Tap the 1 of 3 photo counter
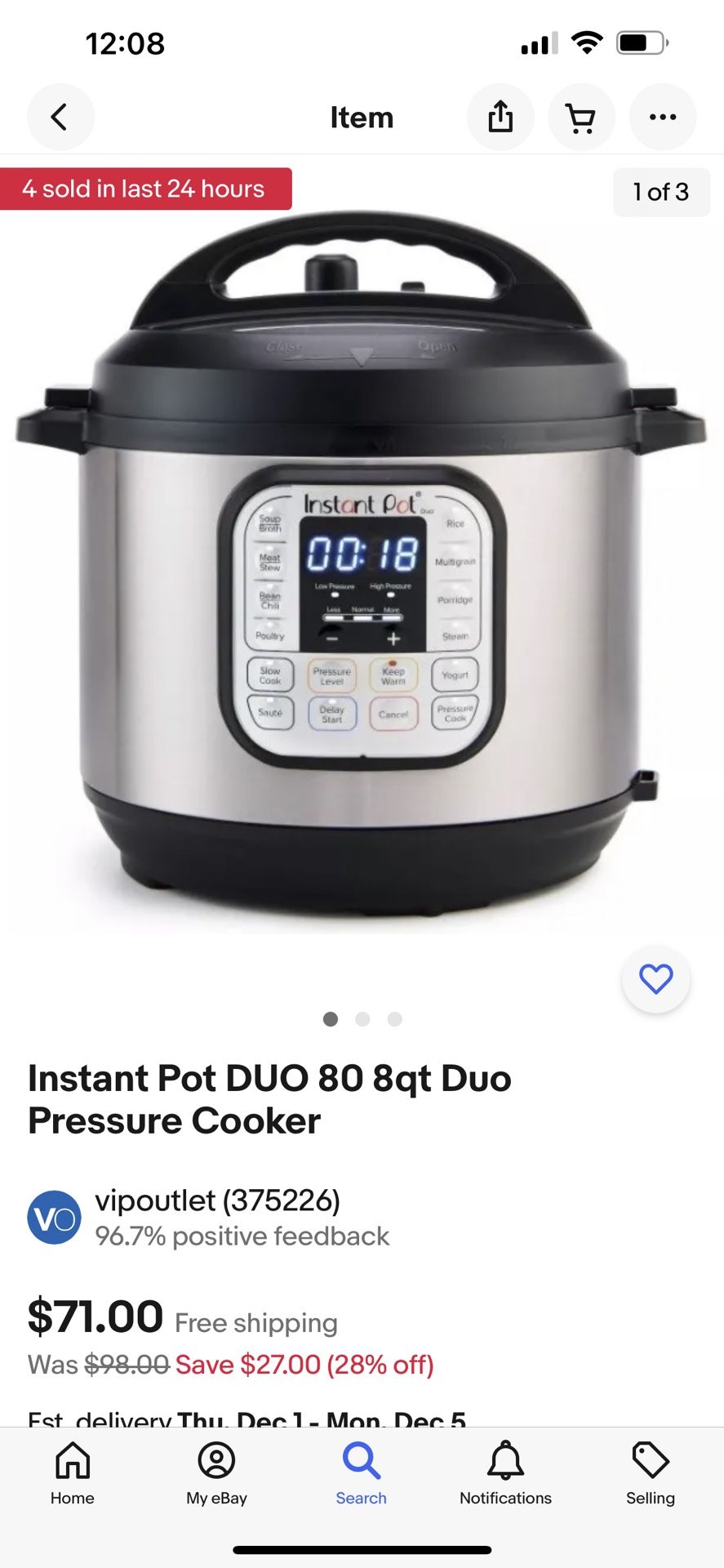The height and width of the screenshot is (1568, 724). 661,192
